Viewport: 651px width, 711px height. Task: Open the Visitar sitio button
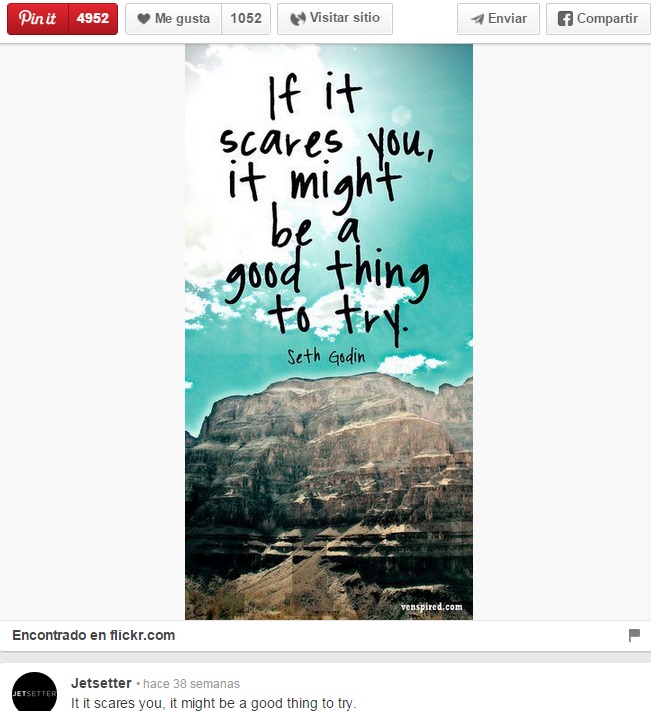tap(334, 19)
